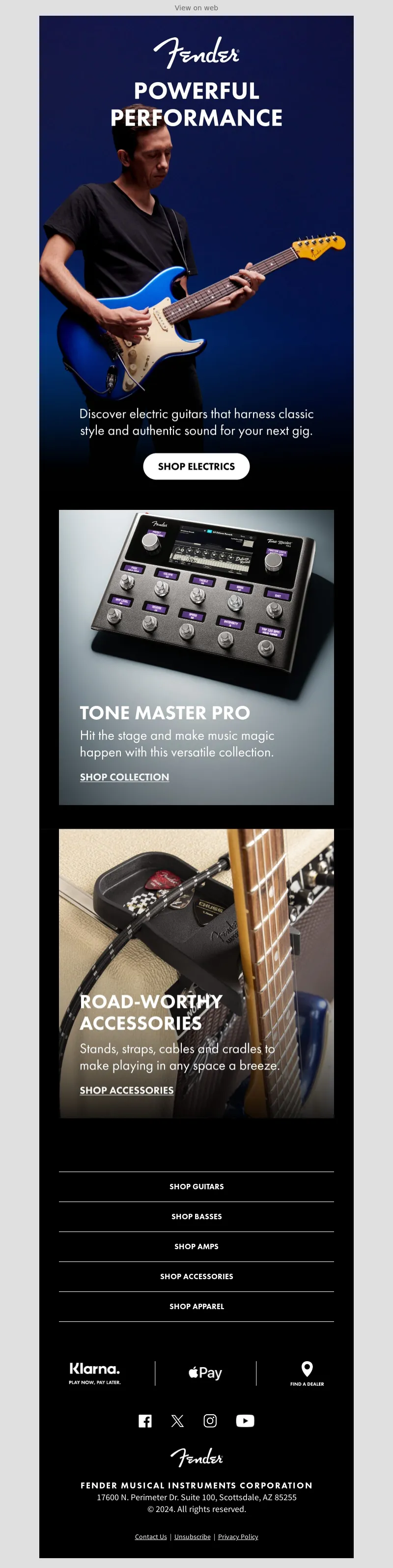Open the Klarna Play Now, Pay Later option

coord(95,1372)
